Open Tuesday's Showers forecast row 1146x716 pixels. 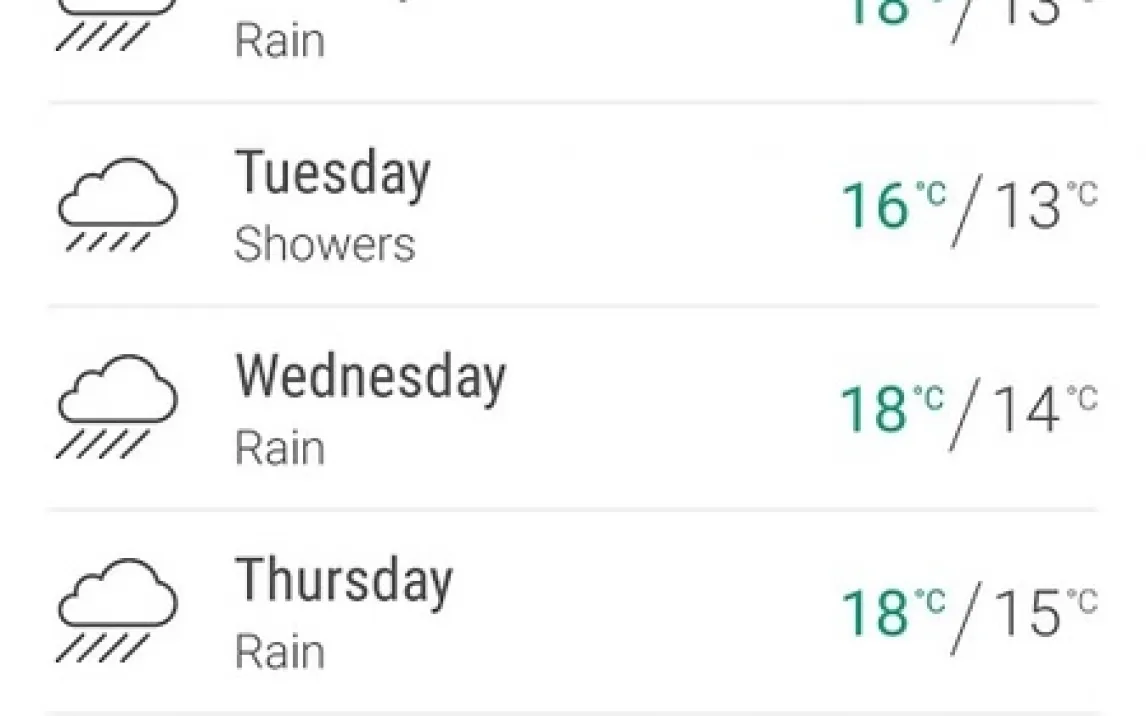(x=572, y=206)
